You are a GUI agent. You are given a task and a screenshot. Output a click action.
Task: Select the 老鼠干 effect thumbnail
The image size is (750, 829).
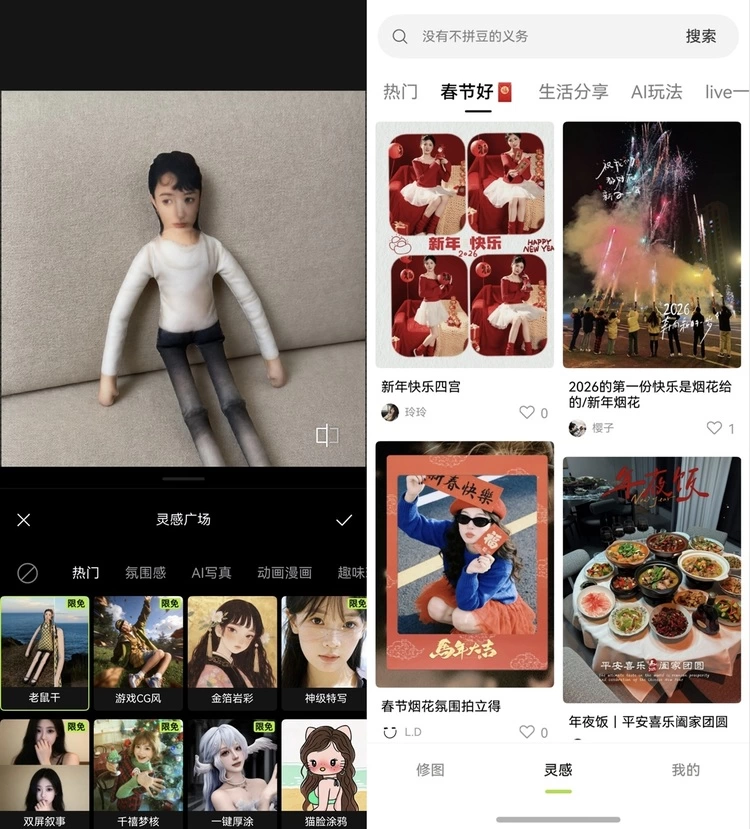coord(45,653)
